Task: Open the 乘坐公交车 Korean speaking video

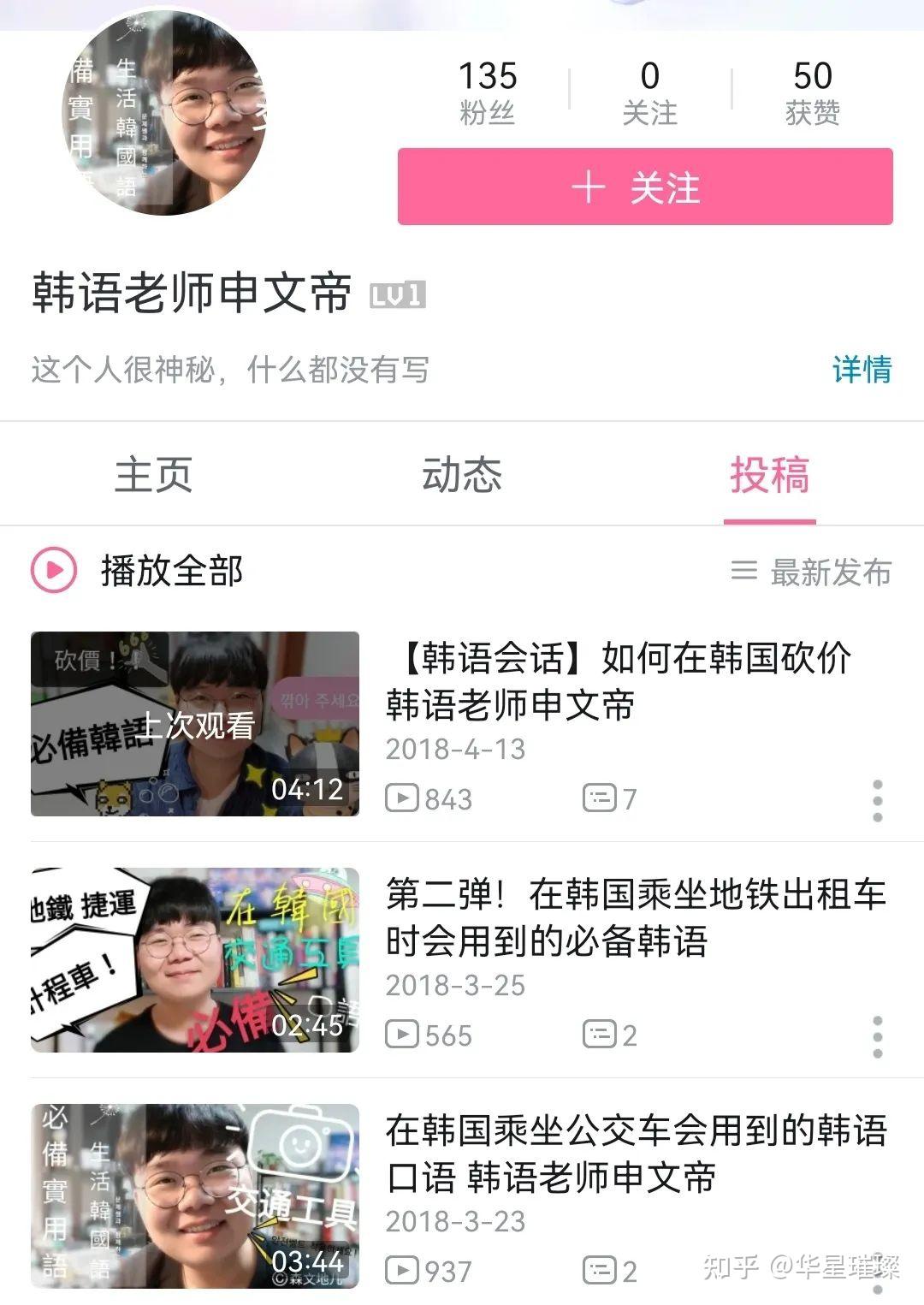Action: tap(635, 1154)
